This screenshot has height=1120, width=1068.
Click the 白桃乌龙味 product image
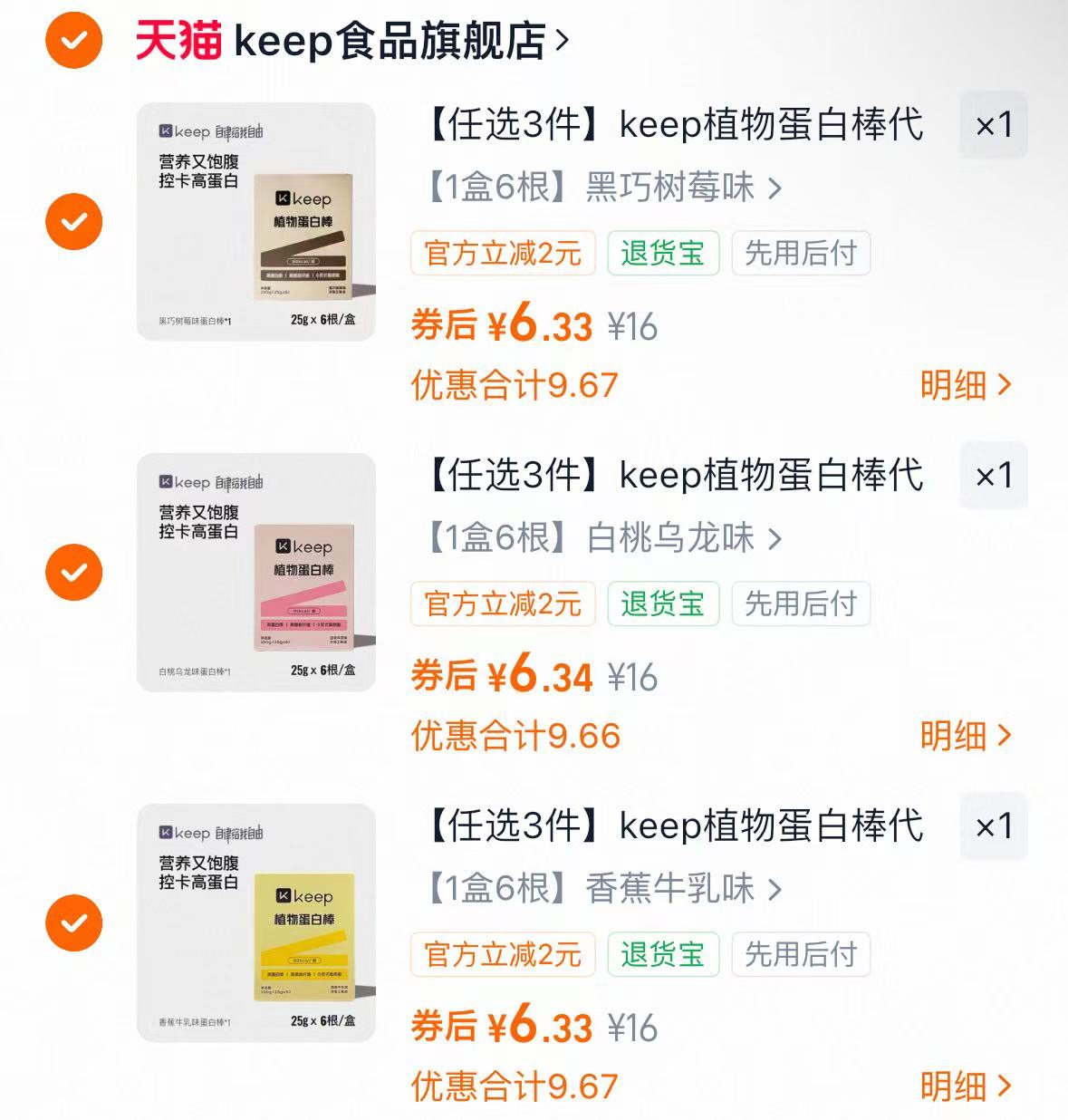click(x=256, y=573)
